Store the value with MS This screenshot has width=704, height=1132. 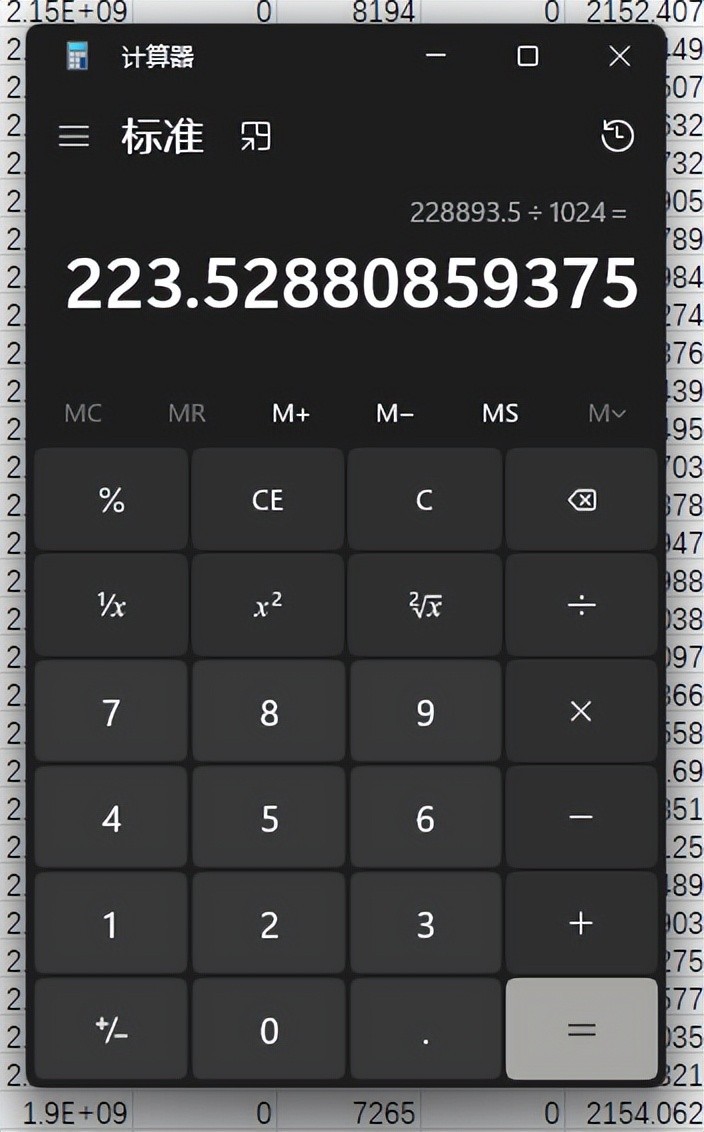click(500, 413)
